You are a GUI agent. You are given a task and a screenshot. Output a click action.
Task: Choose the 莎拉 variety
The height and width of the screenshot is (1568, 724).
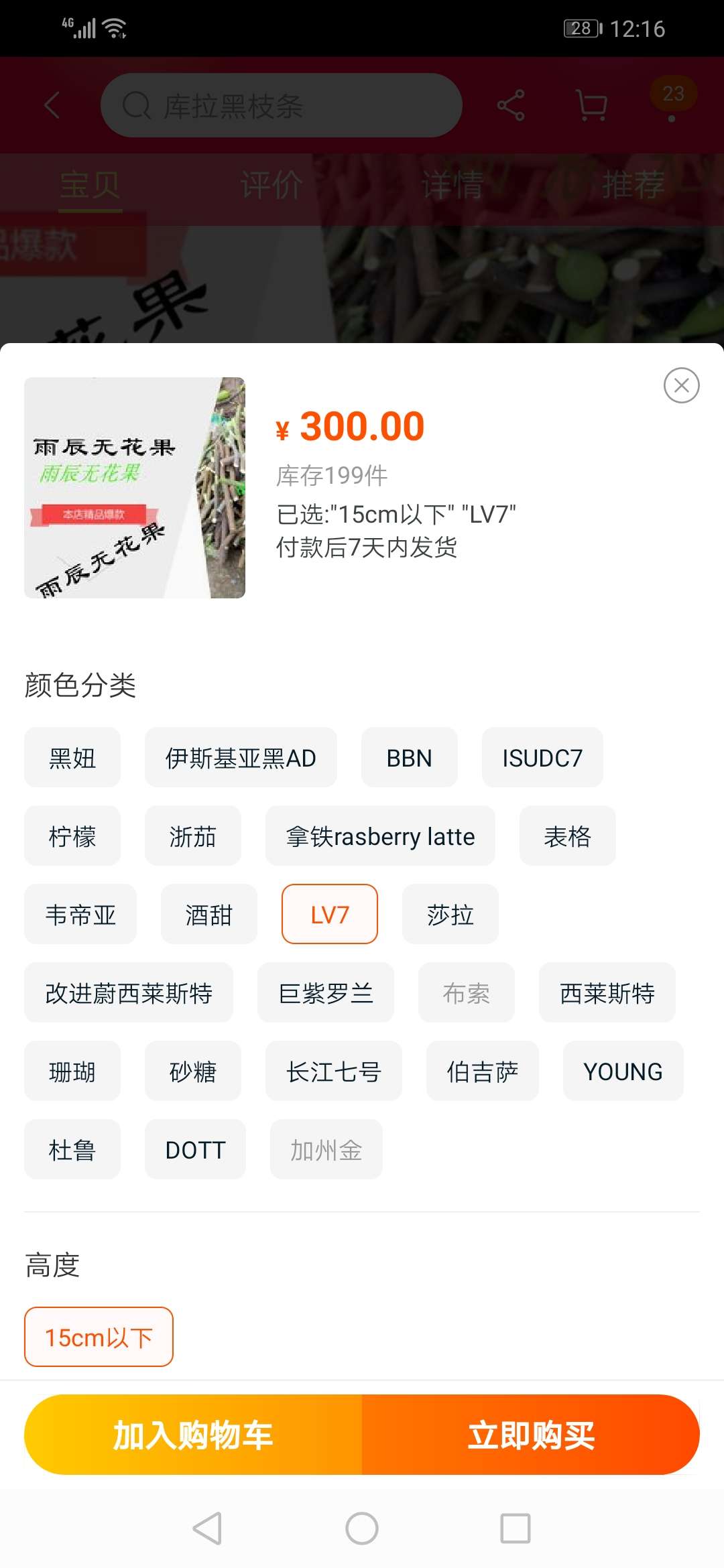click(450, 915)
